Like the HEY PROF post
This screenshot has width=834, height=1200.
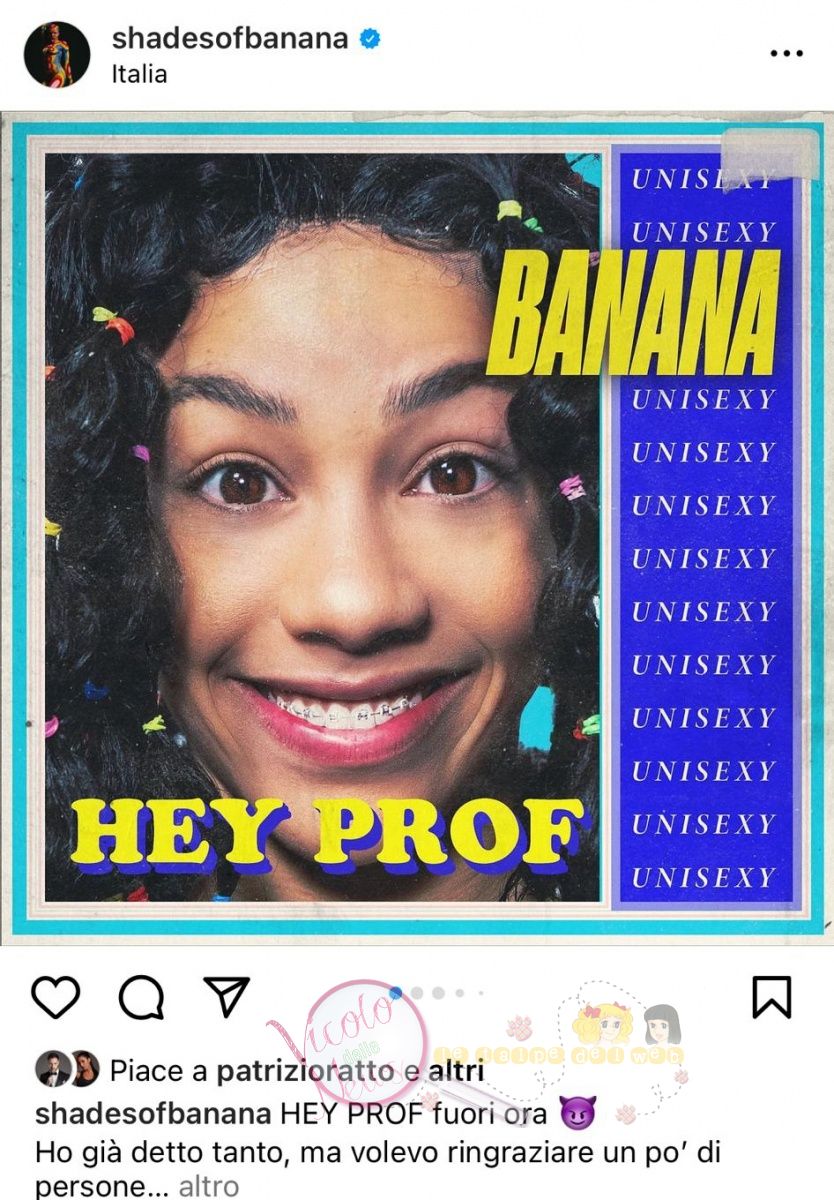pyautogui.click(x=56, y=997)
